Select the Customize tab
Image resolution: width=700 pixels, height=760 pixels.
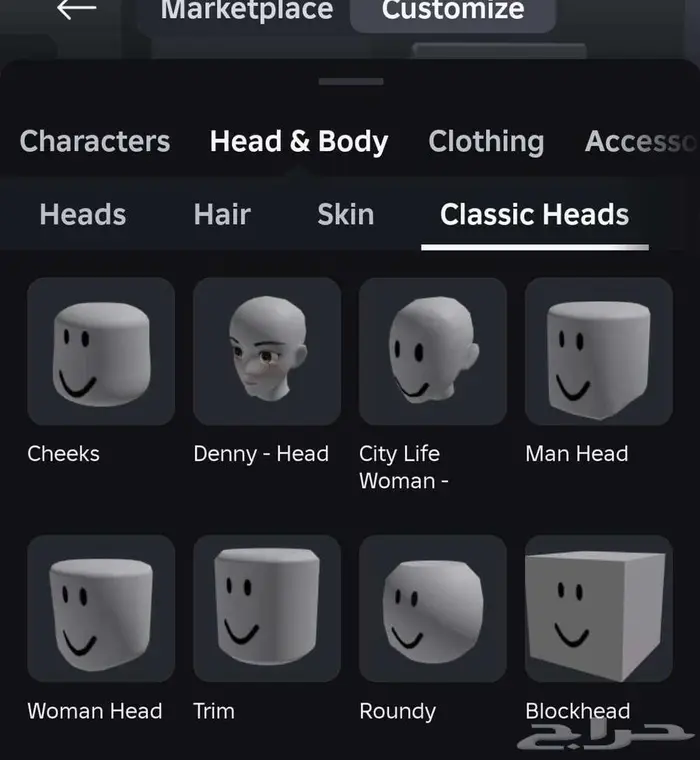453,12
